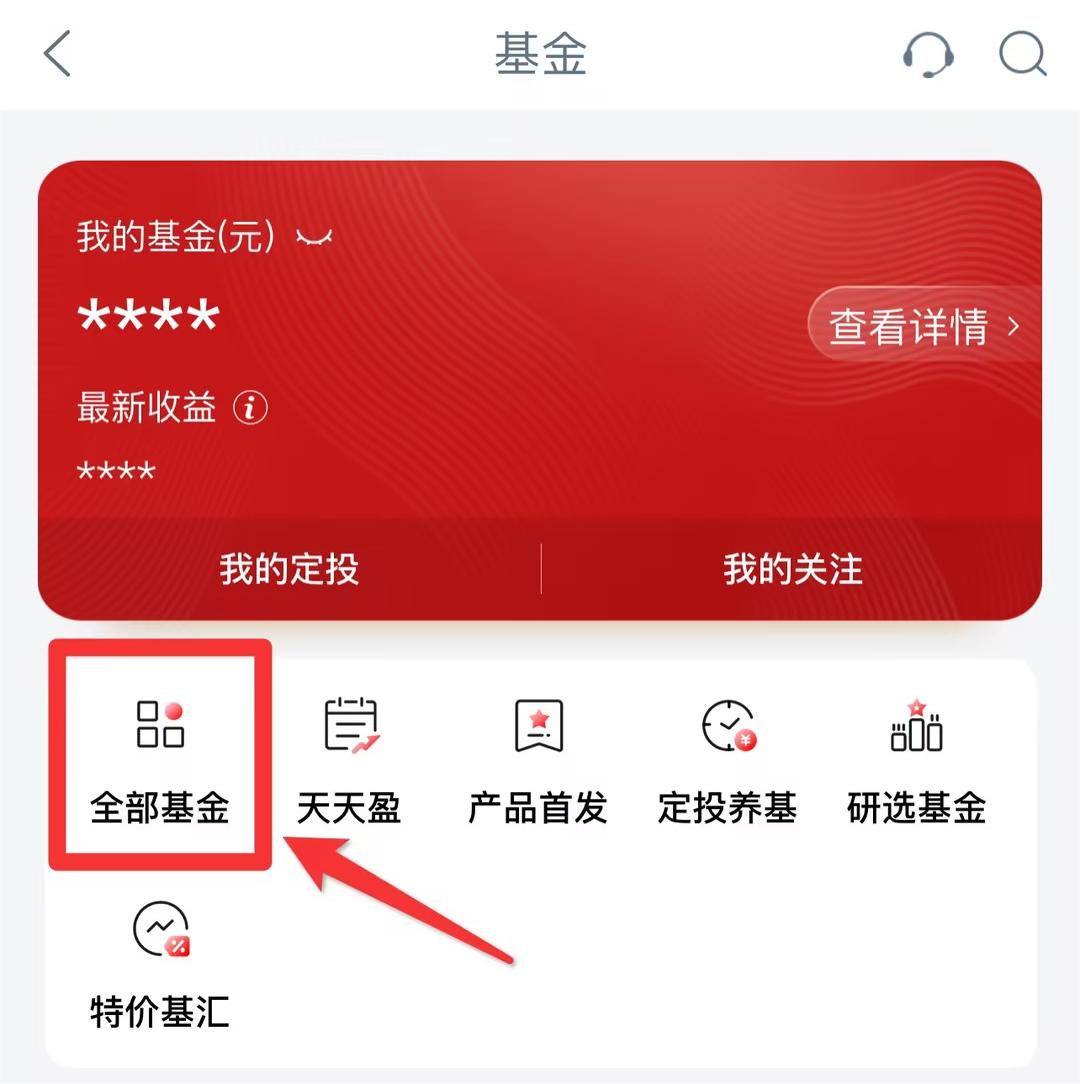Open 特价基汇

(160, 963)
